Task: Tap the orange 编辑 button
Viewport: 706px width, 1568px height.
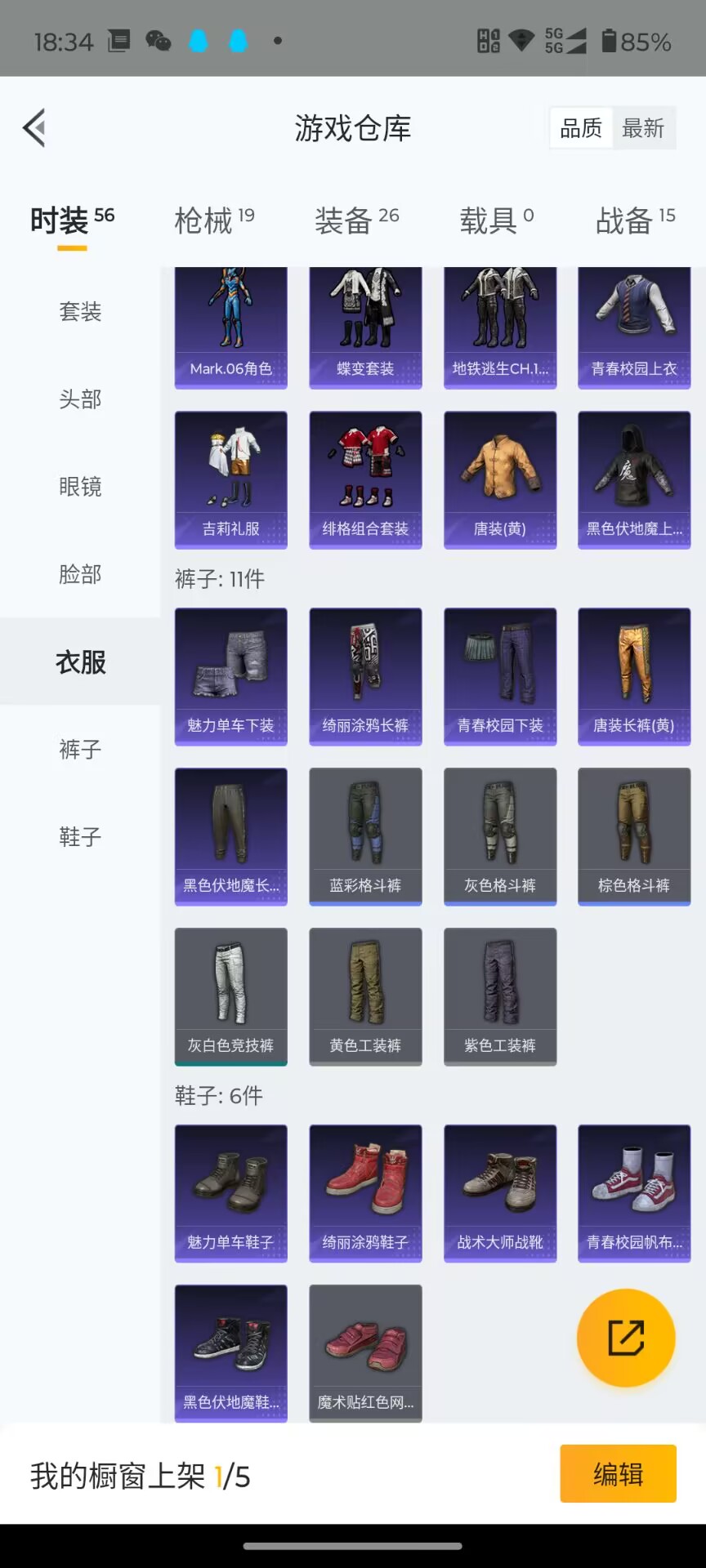Action: (x=618, y=1474)
